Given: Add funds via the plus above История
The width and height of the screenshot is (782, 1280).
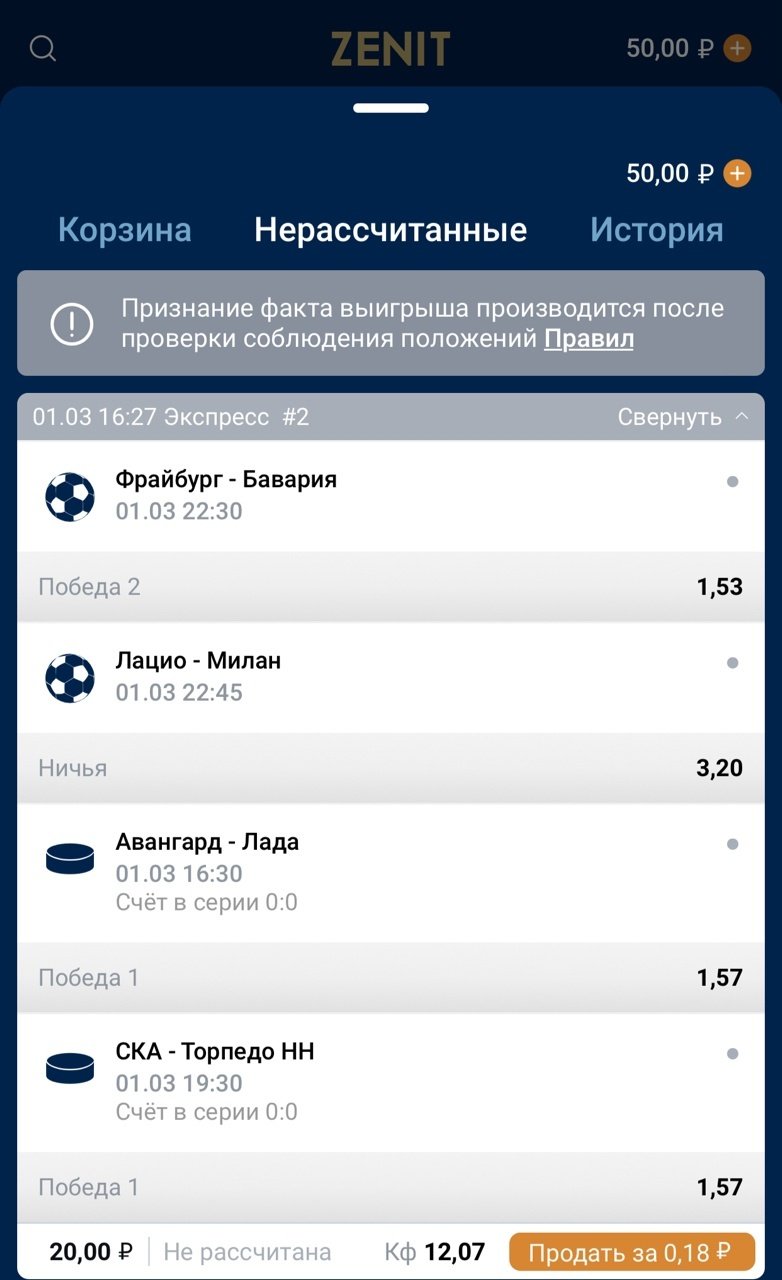Looking at the screenshot, I should point(737,174).
